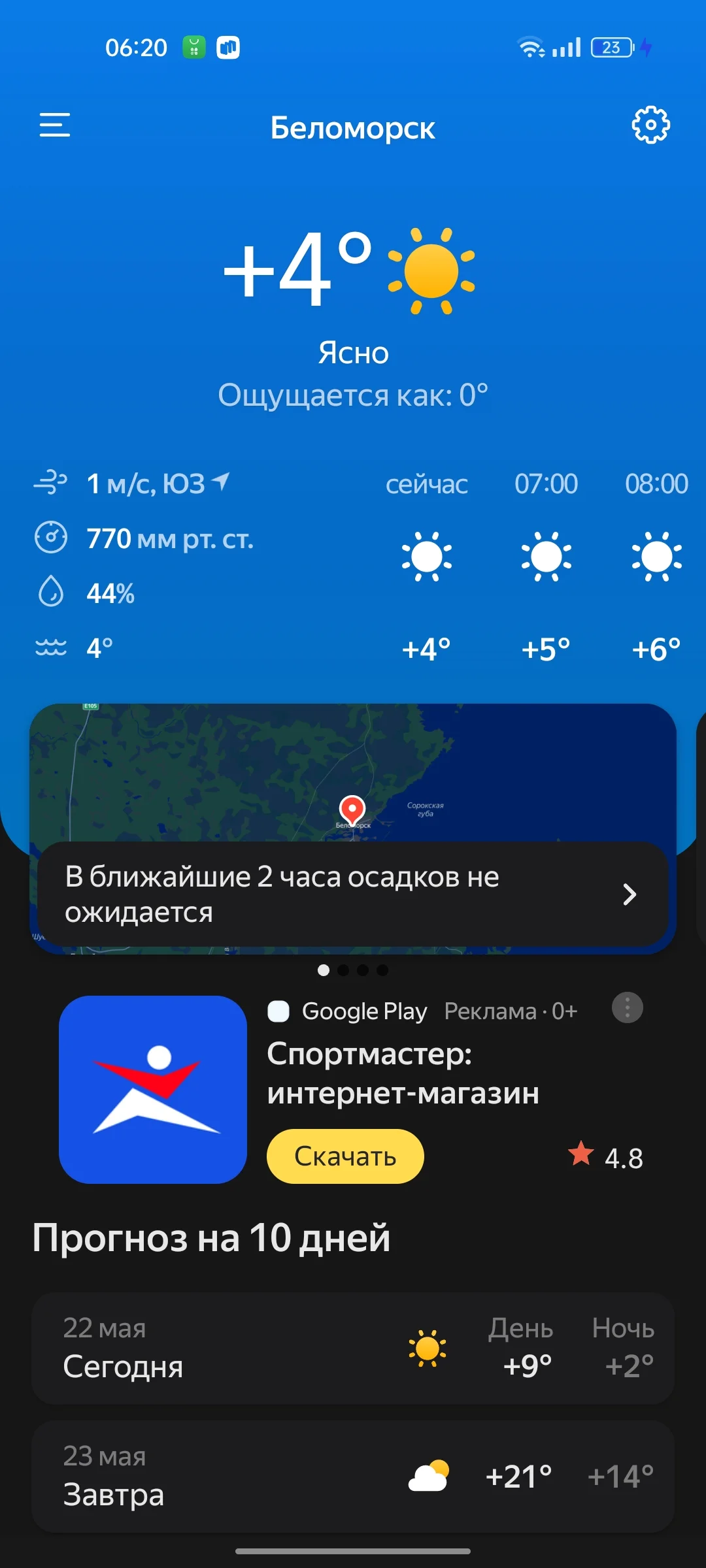Viewport: 706px width, 1568px height.
Task: Expand the precipitation forecast via chevron arrow
Action: [629, 895]
